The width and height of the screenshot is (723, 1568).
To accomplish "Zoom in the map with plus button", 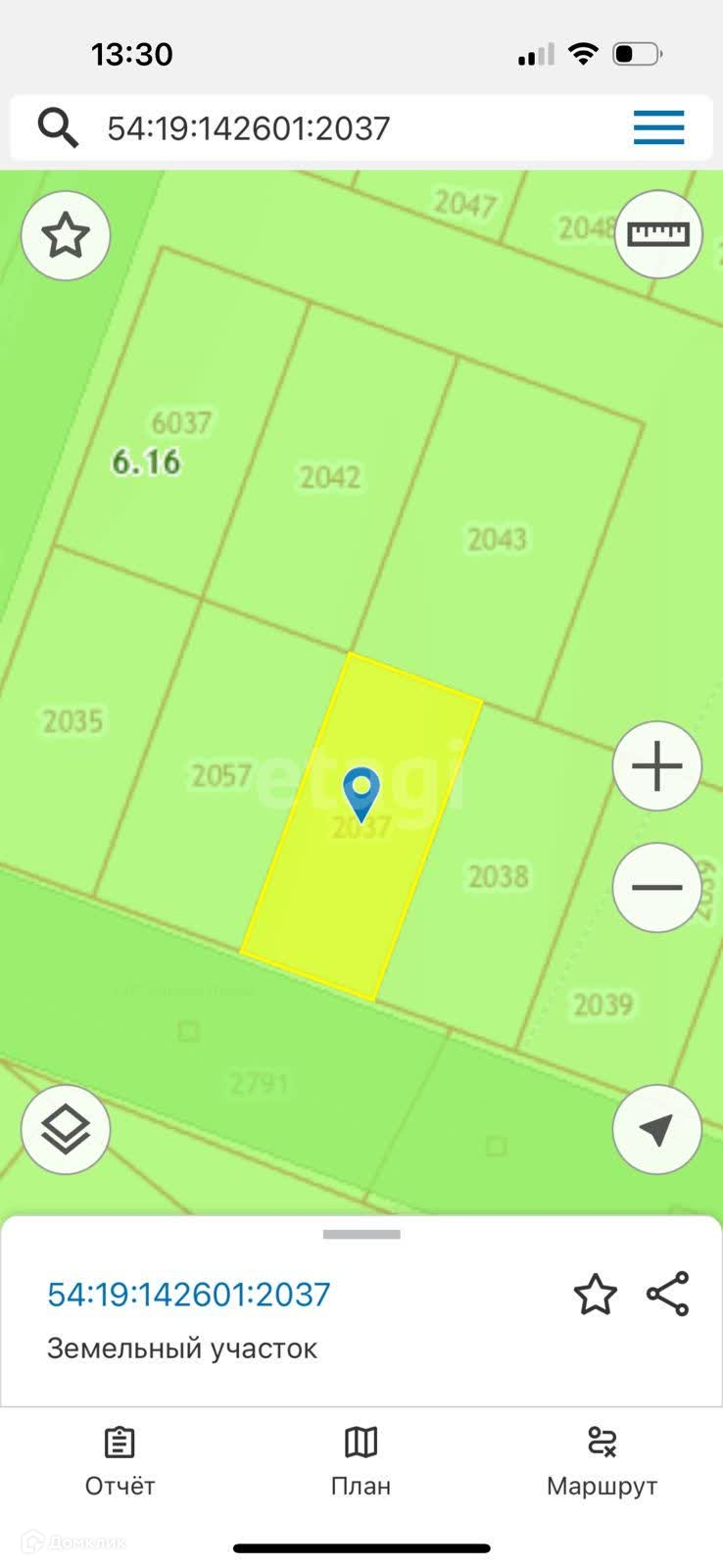I will 657,766.
